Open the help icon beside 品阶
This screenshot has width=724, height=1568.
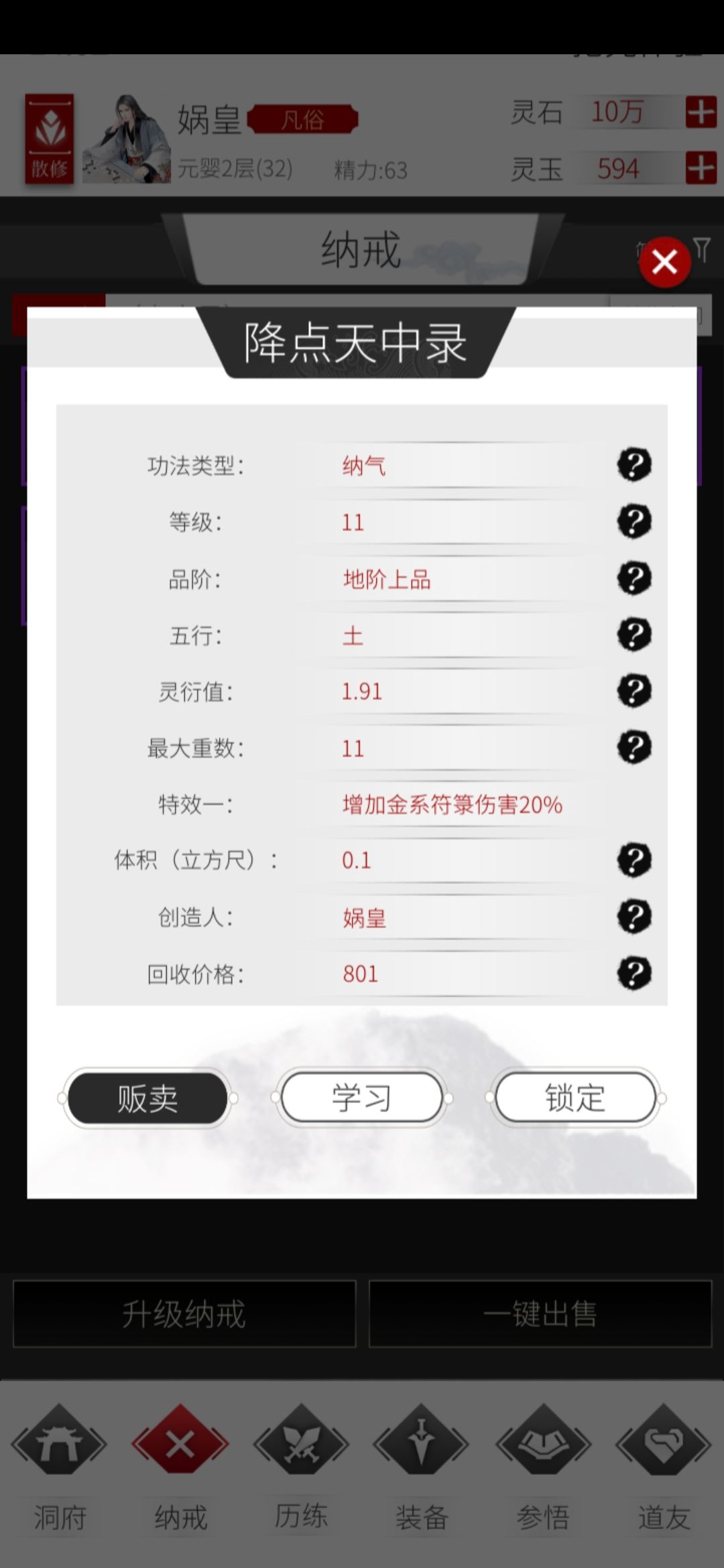coord(634,578)
